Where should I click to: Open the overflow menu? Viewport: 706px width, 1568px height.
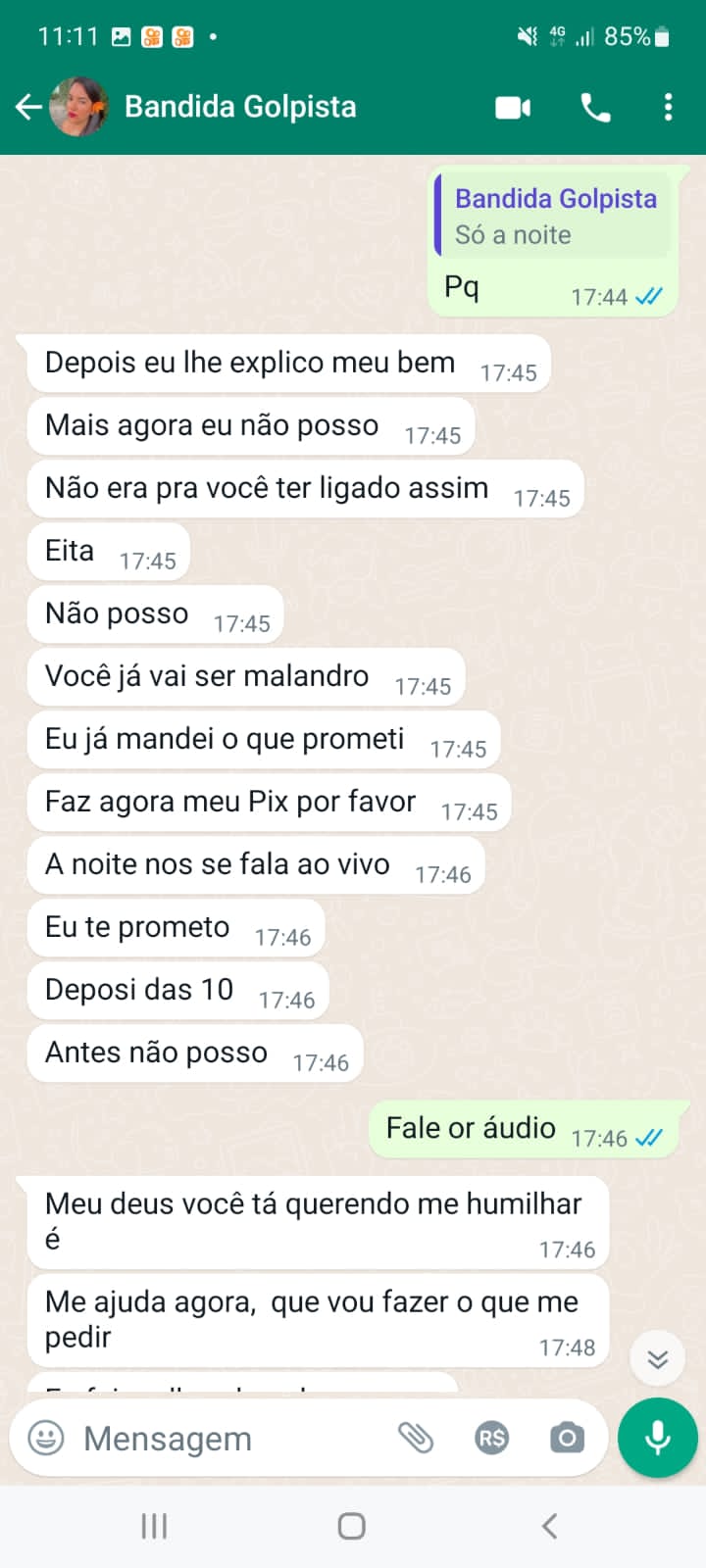click(x=668, y=108)
